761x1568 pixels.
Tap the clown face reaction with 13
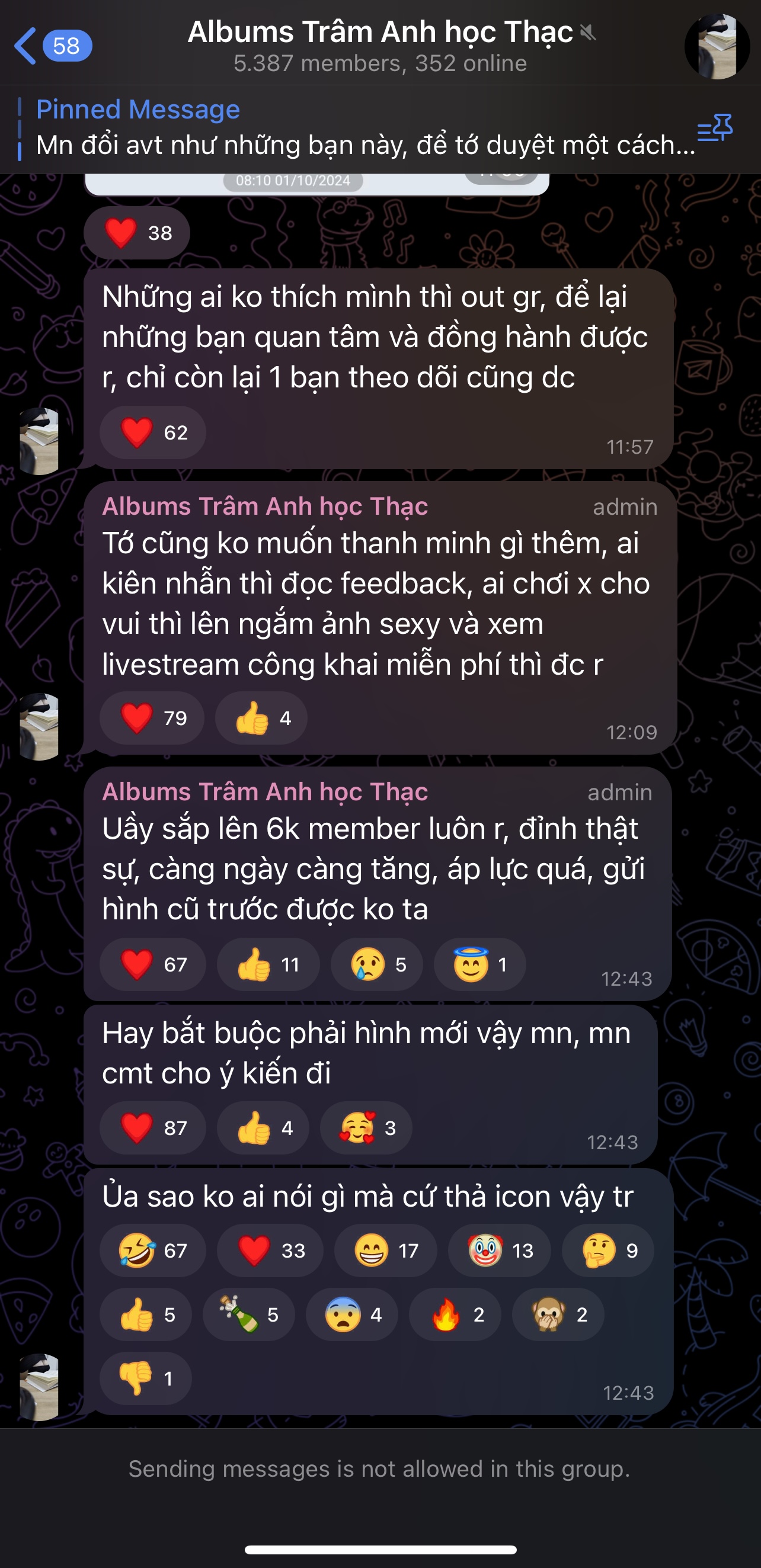coord(499,1251)
